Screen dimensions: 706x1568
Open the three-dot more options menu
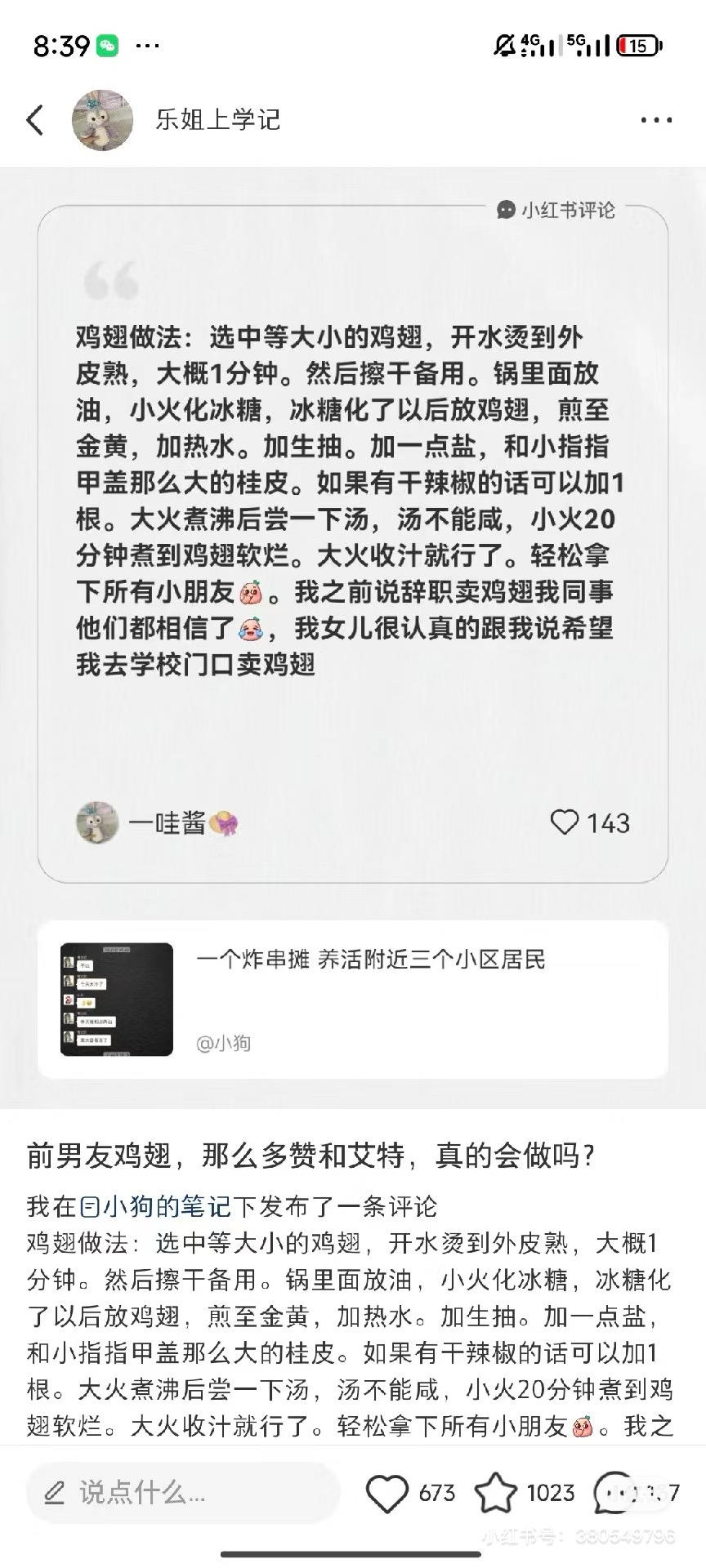coord(655,119)
